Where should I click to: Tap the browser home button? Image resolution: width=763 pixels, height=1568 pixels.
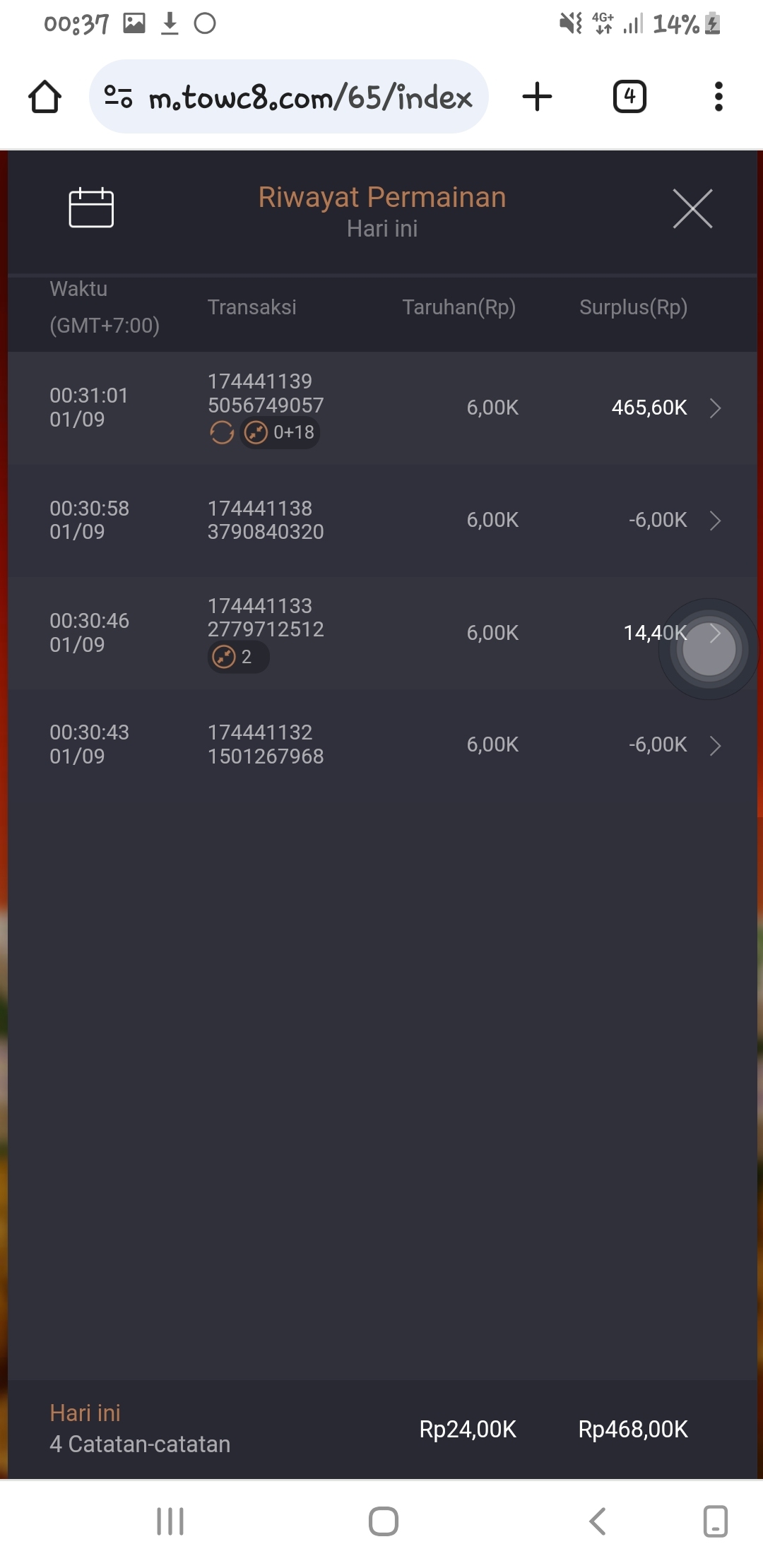(x=45, y=97)
